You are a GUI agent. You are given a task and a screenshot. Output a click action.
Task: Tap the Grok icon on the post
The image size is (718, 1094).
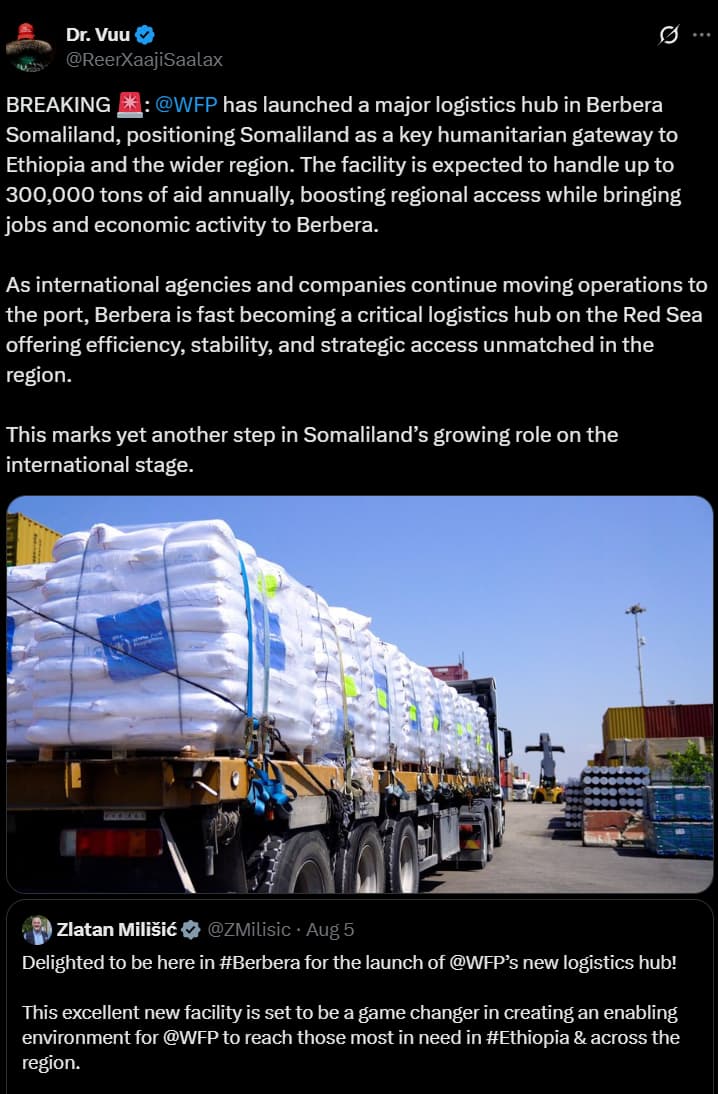[x=669, y=35]
